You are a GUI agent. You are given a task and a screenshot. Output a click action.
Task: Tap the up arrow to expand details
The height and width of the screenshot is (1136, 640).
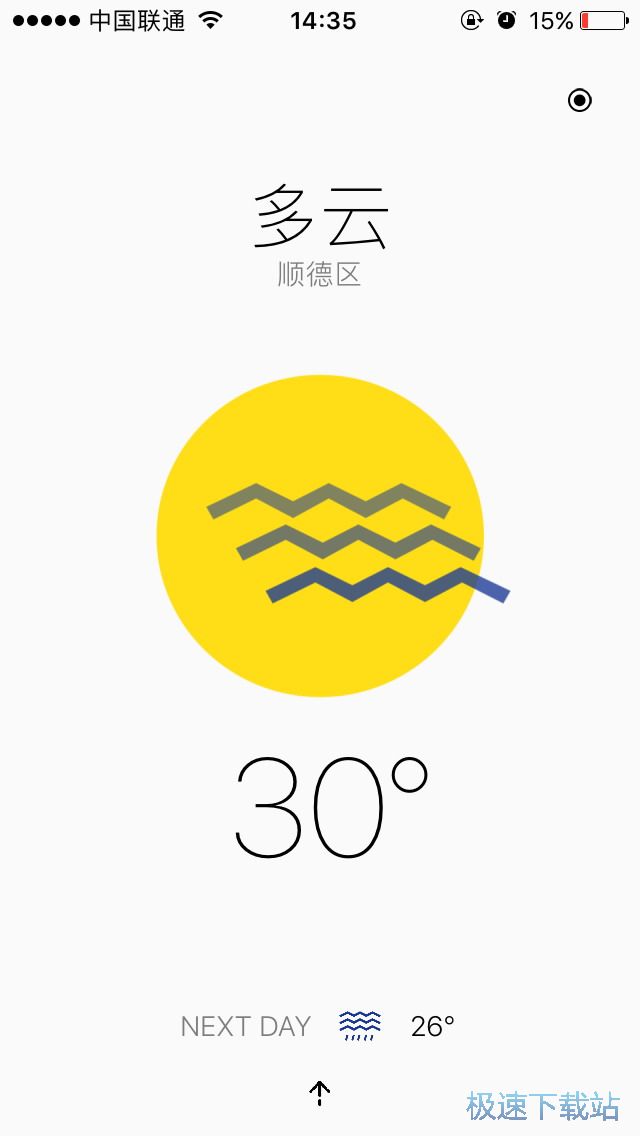(319, 1093)
